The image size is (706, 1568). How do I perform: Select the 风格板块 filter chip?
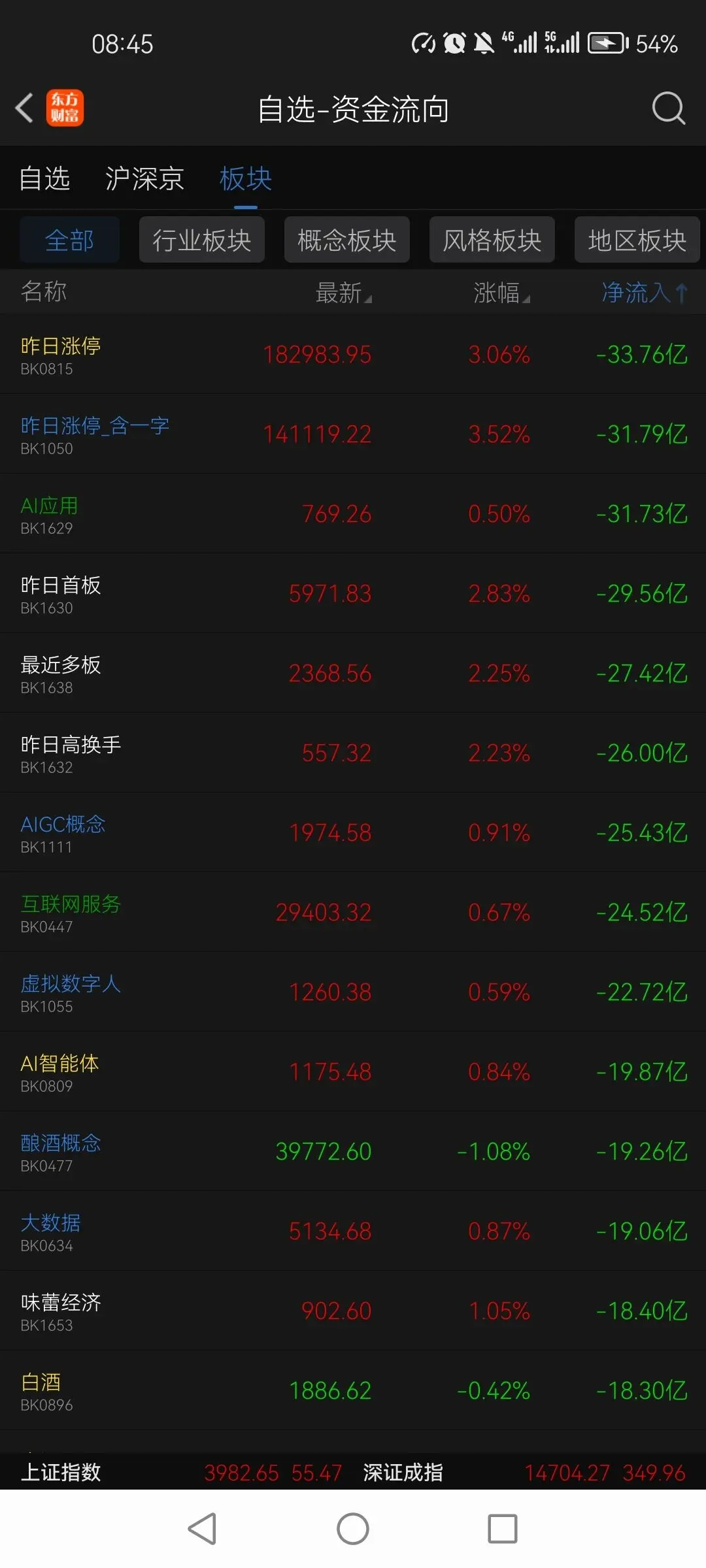pyautogui.click(x=492, y=240)
